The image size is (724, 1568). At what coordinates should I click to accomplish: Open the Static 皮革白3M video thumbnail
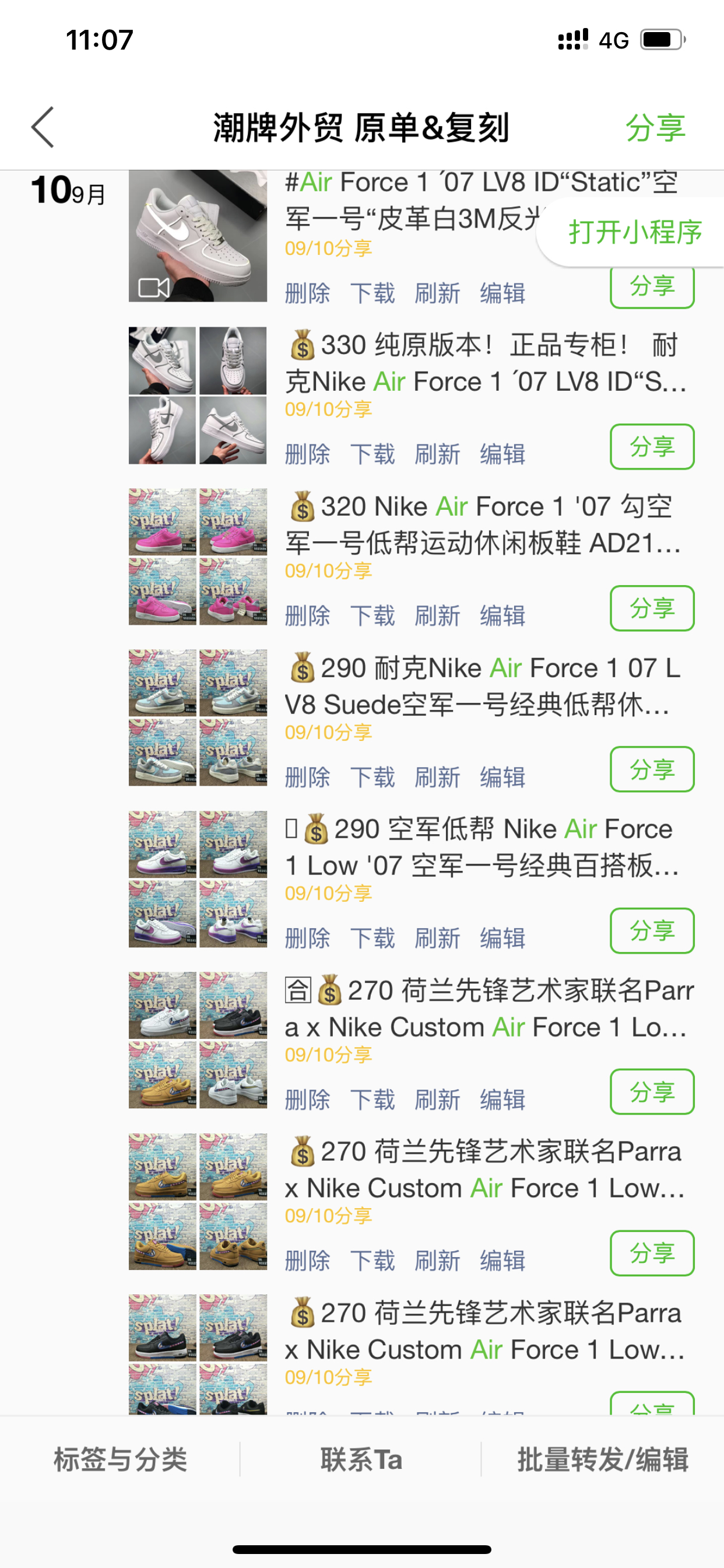point(198,236)
